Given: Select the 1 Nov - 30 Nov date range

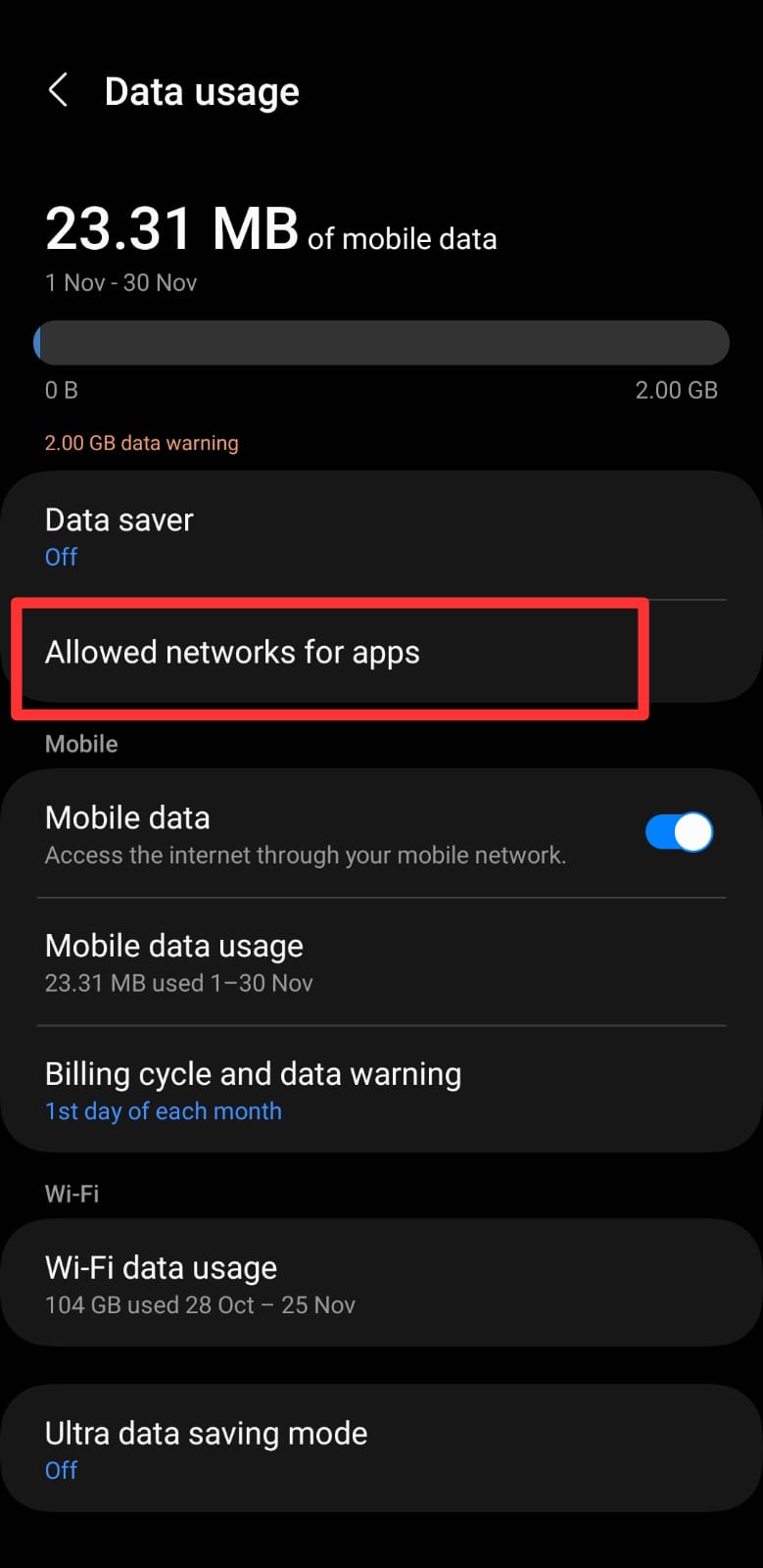Looking at the screenshot, I should tap(120, 282).
